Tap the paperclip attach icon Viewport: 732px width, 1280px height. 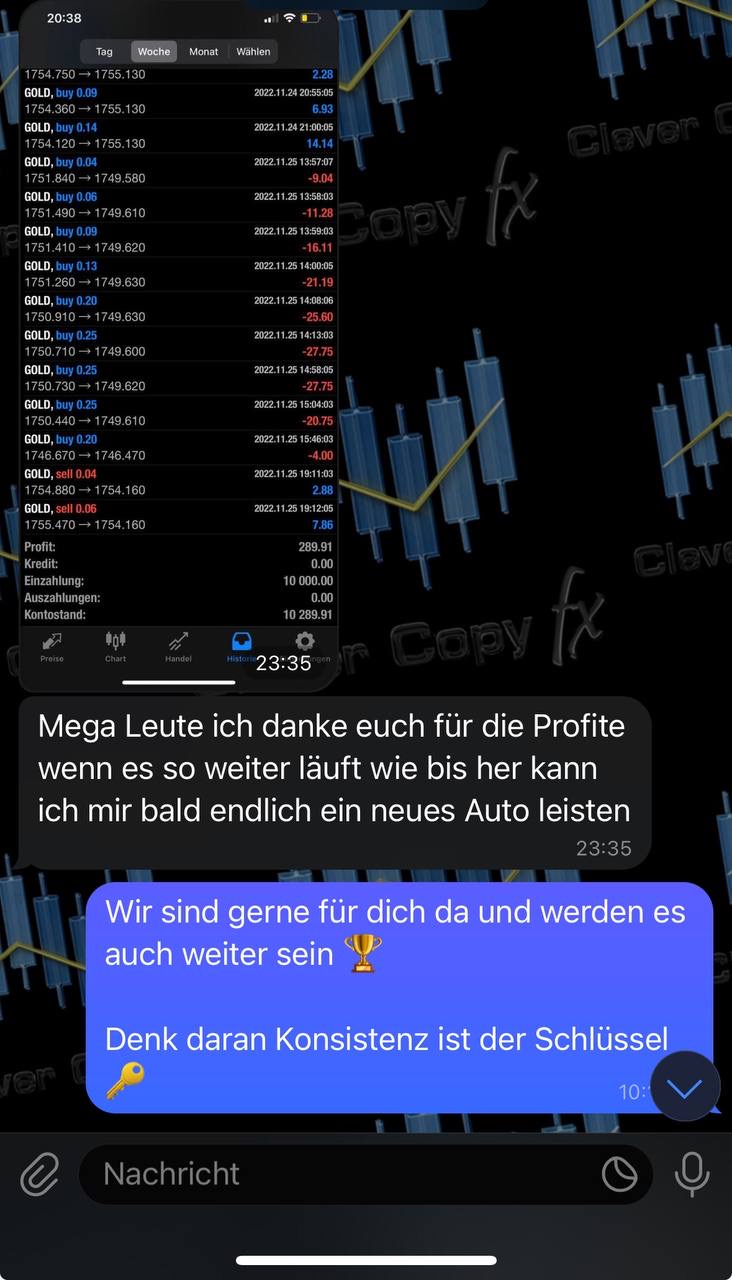(x=40, y=1174)
